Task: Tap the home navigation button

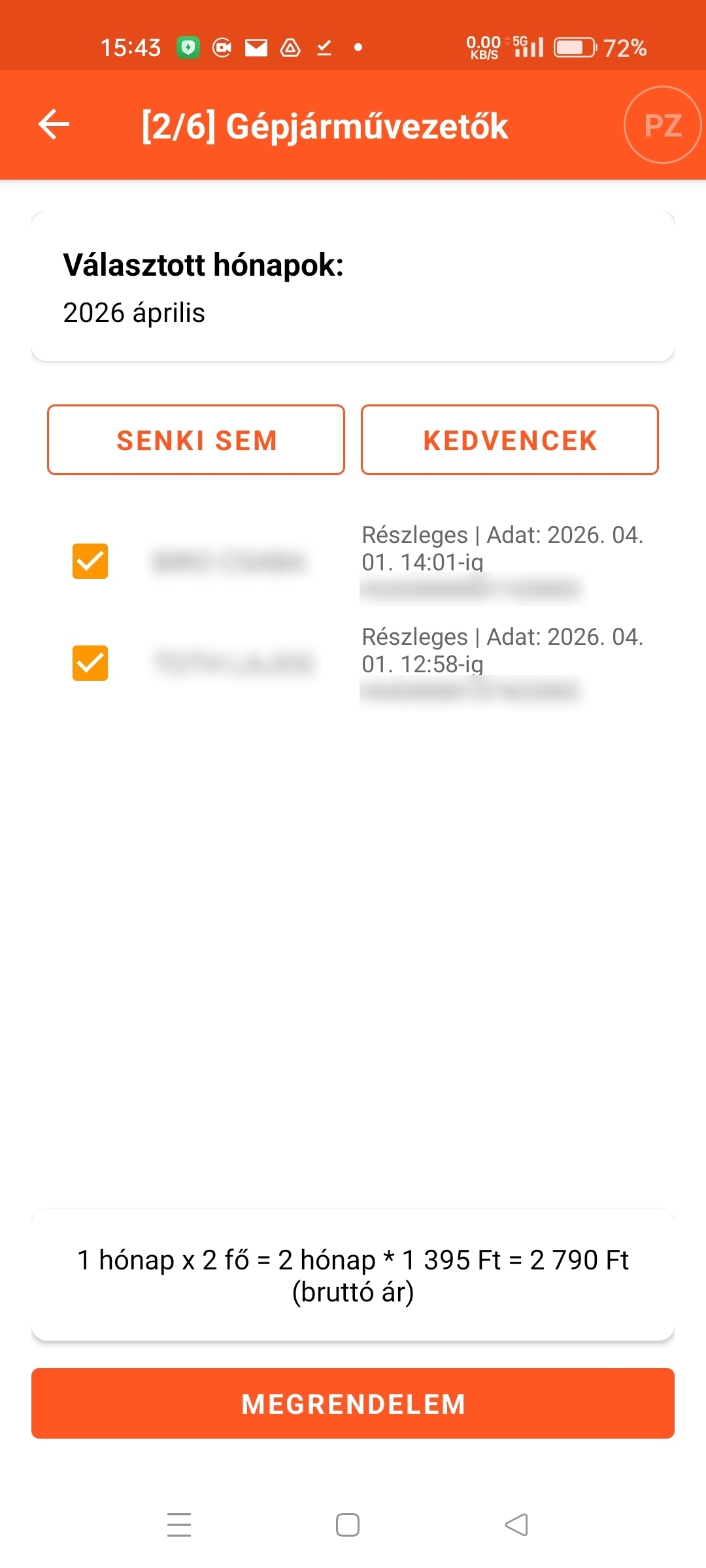Action: 348,1525
